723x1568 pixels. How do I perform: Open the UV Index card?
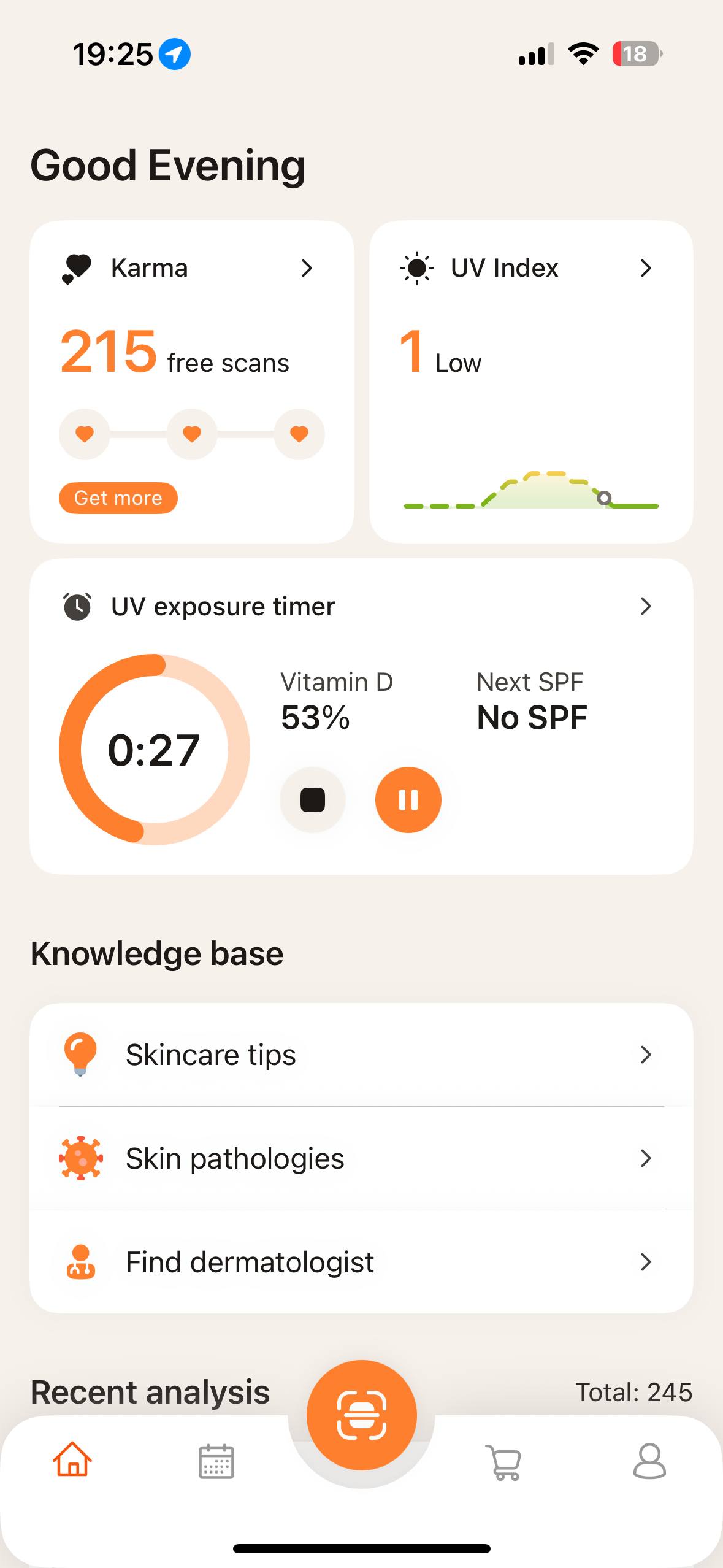(531, 381)
